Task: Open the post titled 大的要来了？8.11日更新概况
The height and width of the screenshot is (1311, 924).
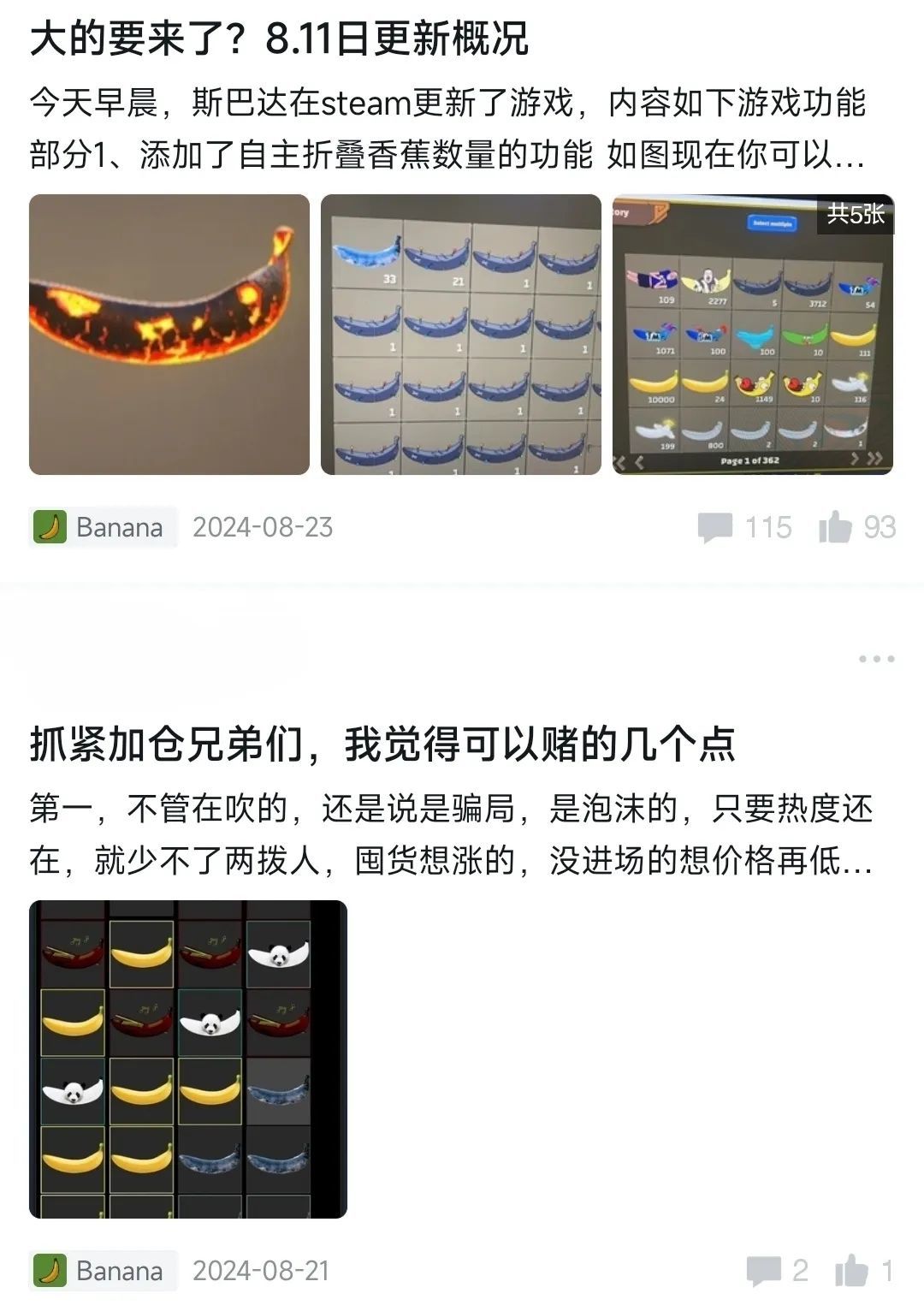Action: tap(279, 39)
